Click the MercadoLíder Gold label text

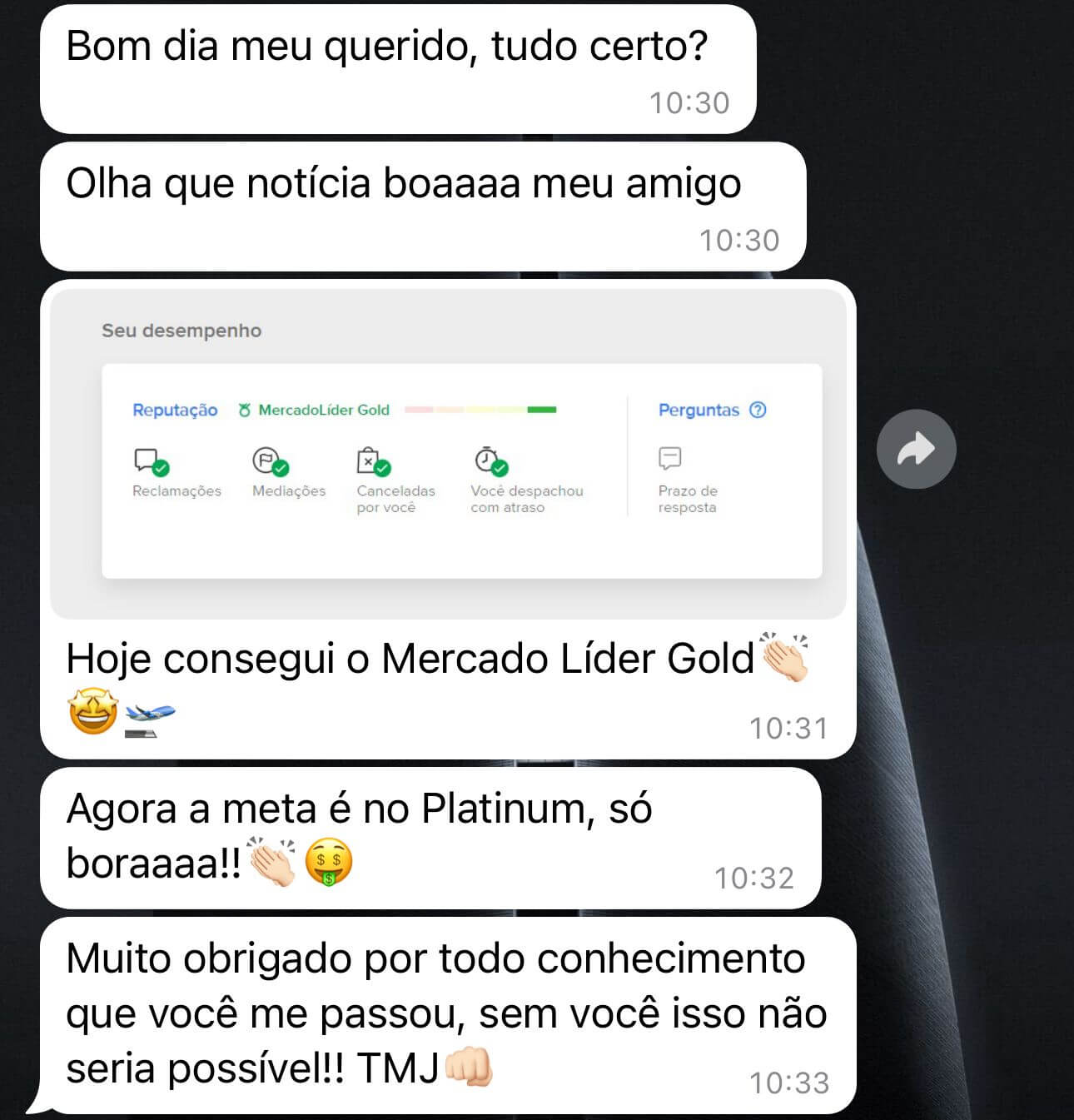pyautogui.click(x=325, y=410)
